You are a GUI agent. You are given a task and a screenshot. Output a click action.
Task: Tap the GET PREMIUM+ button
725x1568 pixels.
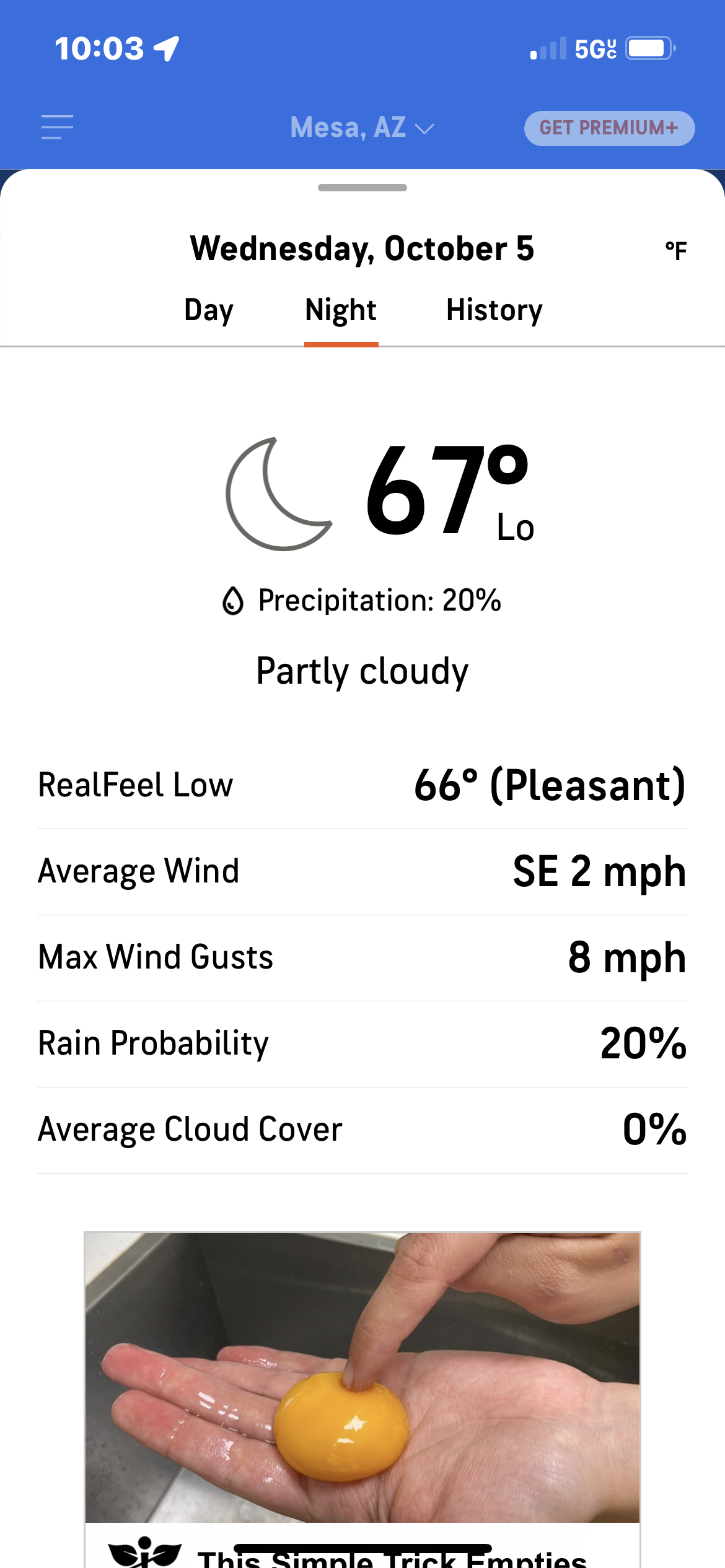[x=609, y=128]
